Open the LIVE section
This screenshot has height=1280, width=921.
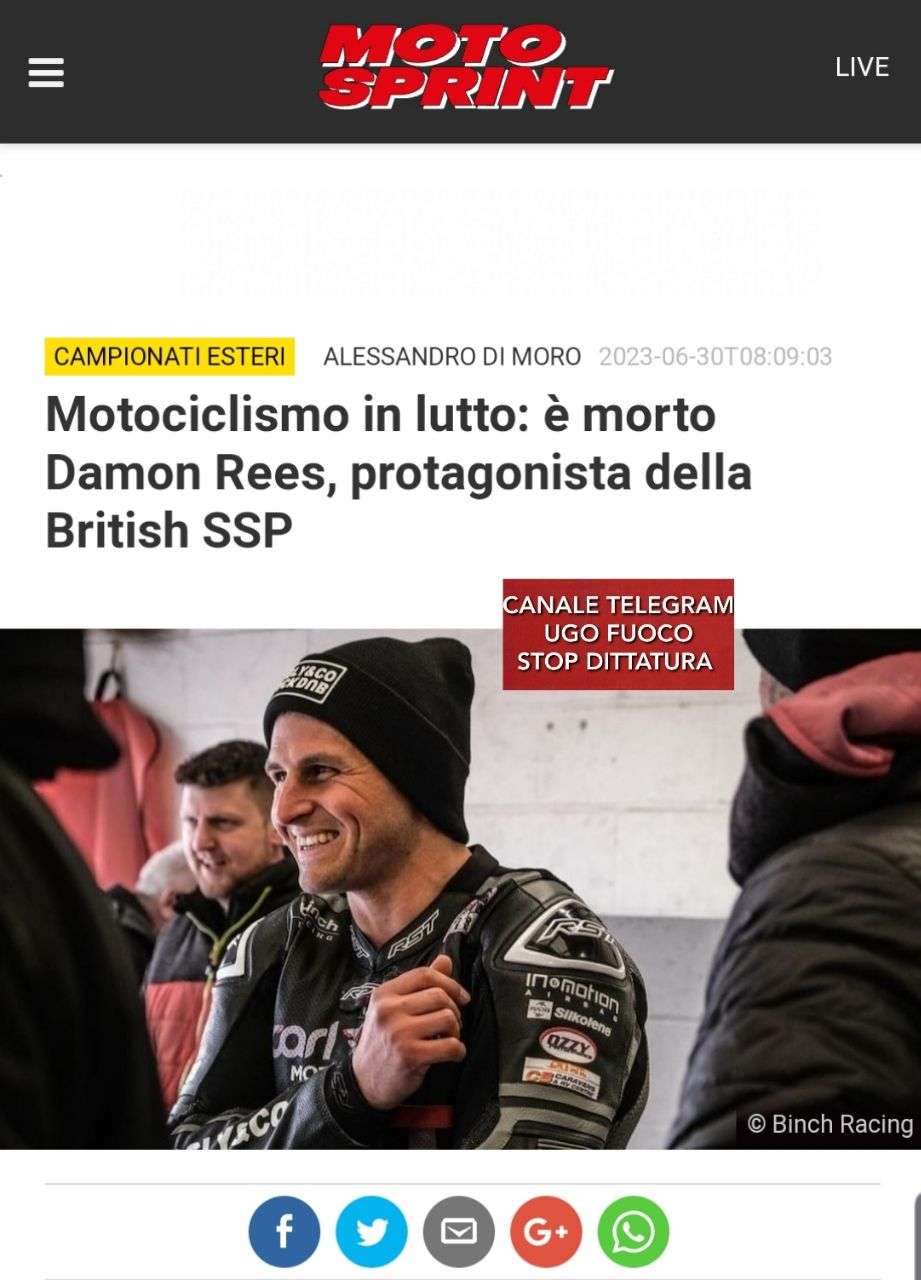tap(862, 67)
